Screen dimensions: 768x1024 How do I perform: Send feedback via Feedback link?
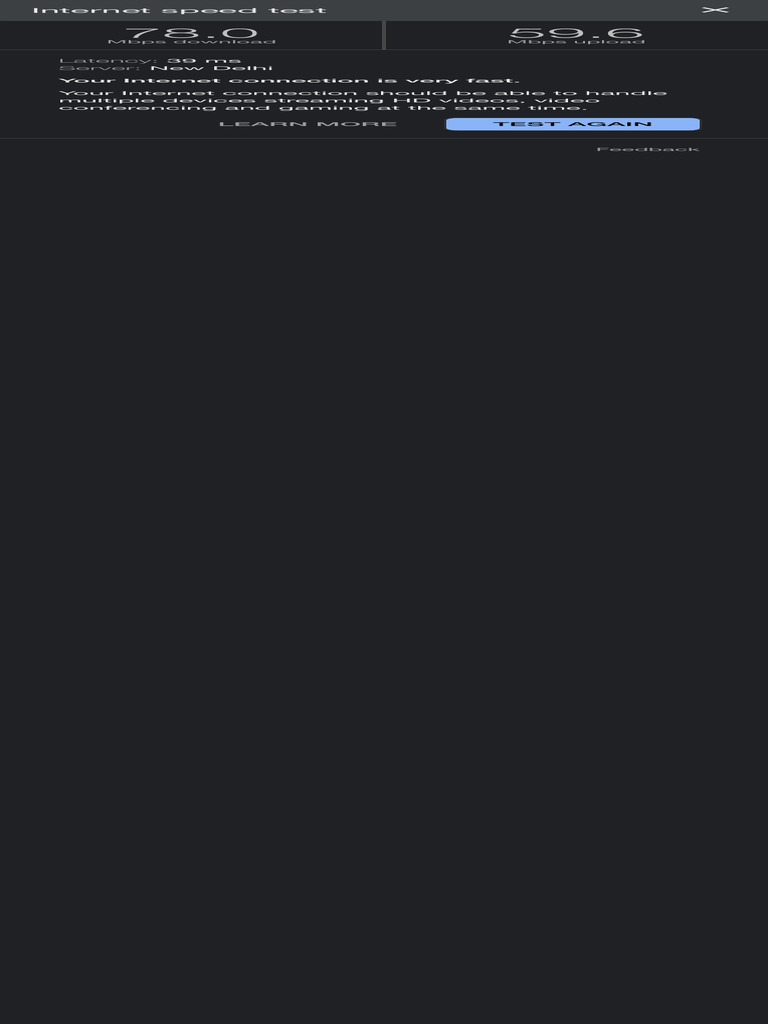[x=648, y=149]
